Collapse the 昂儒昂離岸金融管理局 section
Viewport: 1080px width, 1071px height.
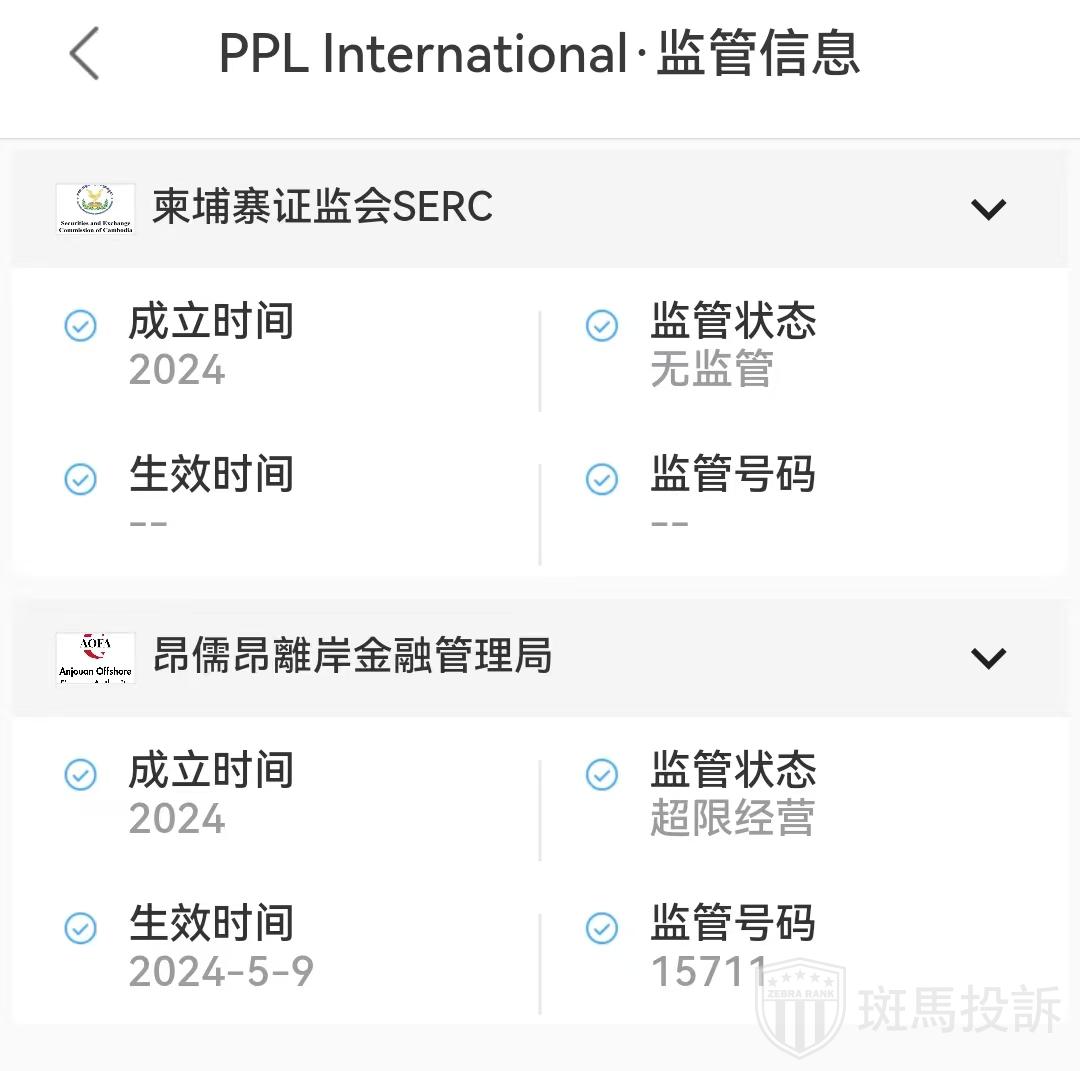(x=988, y=658)
